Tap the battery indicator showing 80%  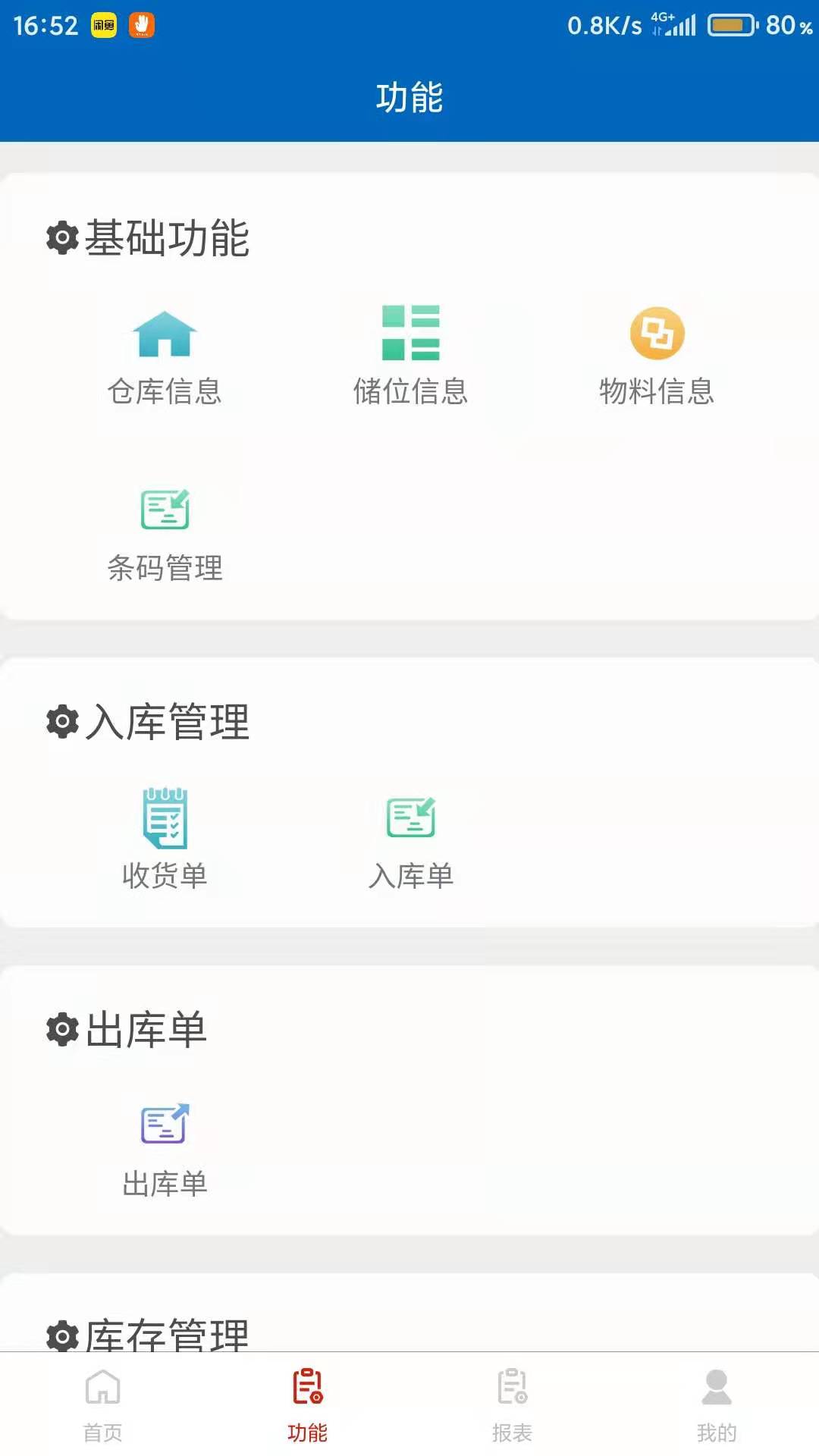pos(730,25)
